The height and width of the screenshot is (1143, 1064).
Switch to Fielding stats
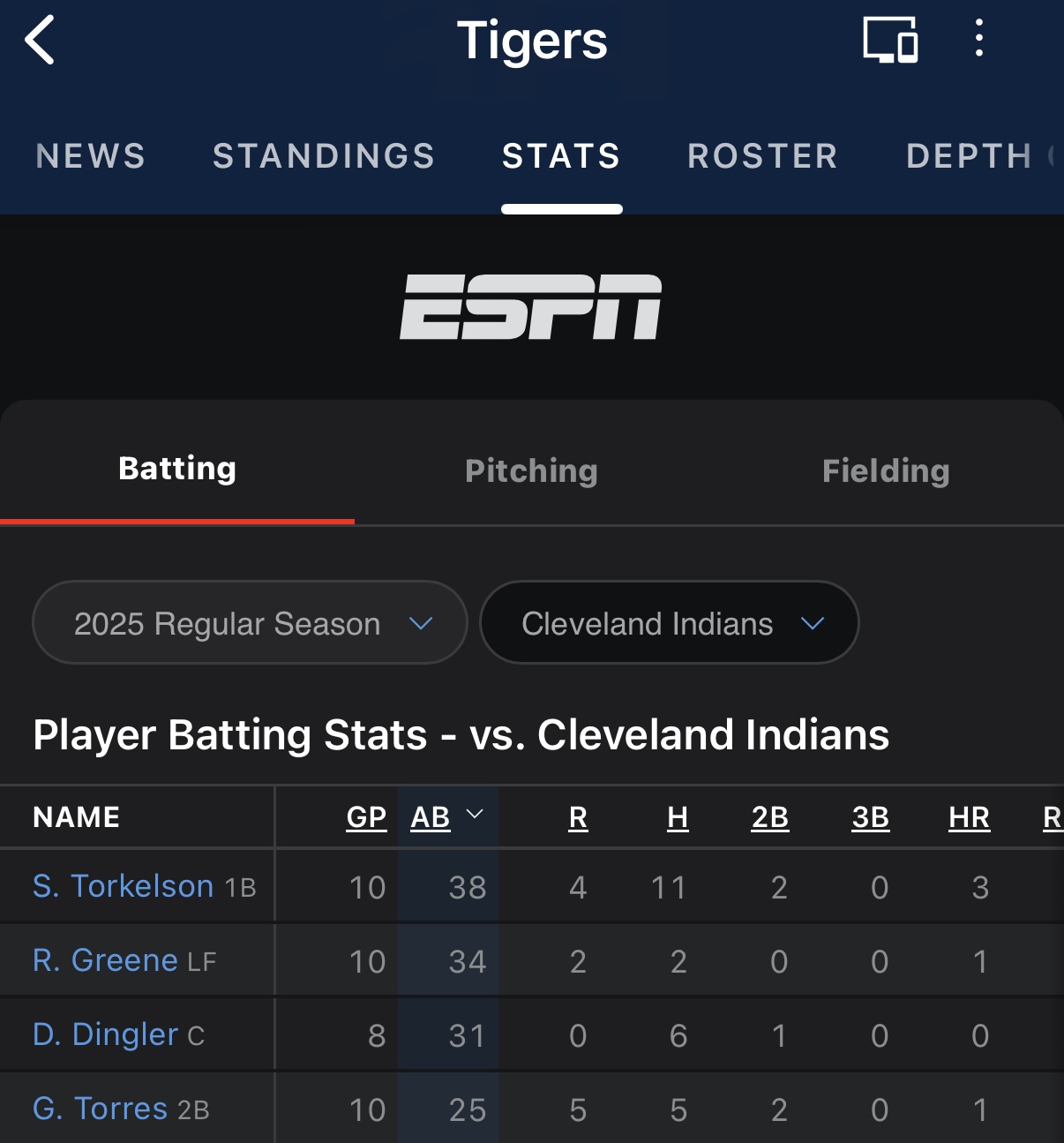click(x=886, y=470)
